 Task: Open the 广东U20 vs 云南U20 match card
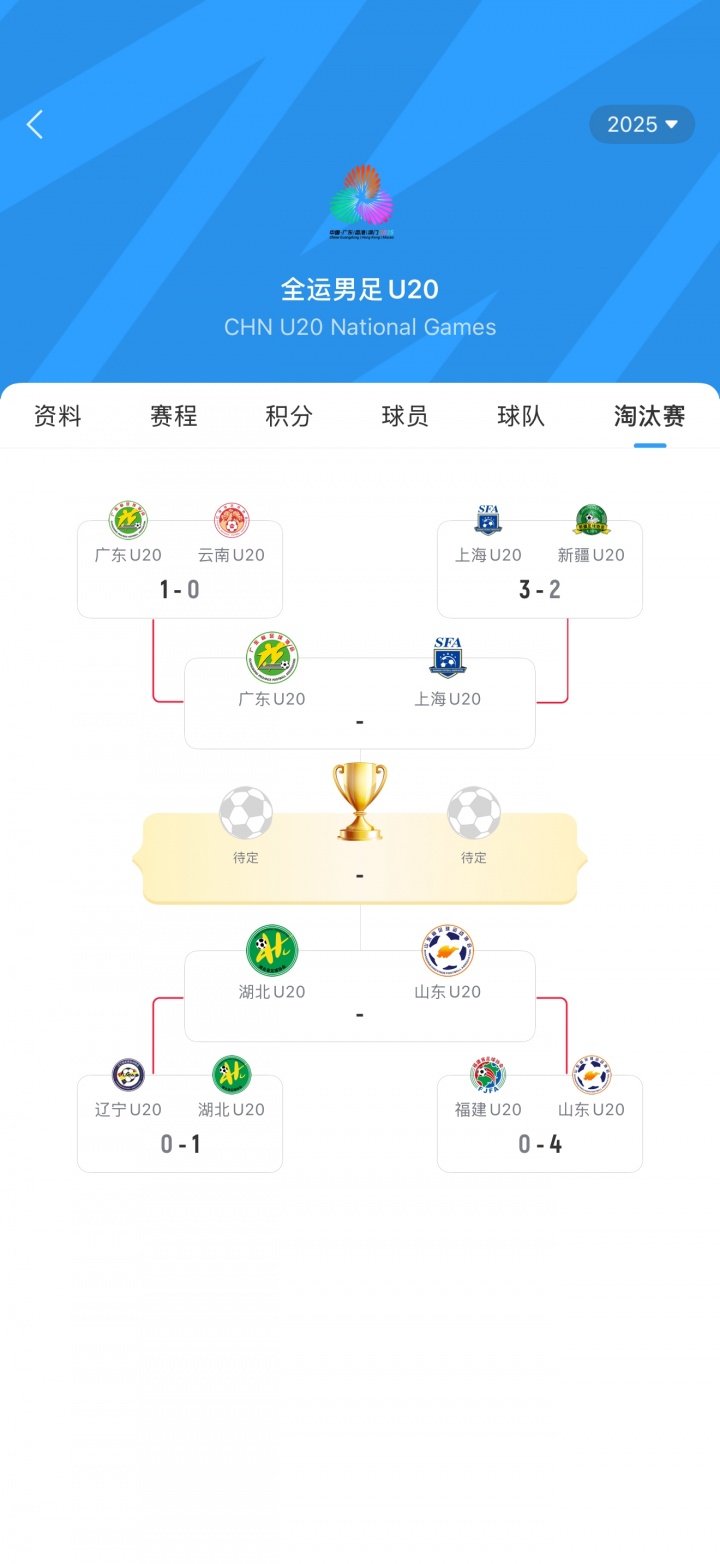point(180,570)
